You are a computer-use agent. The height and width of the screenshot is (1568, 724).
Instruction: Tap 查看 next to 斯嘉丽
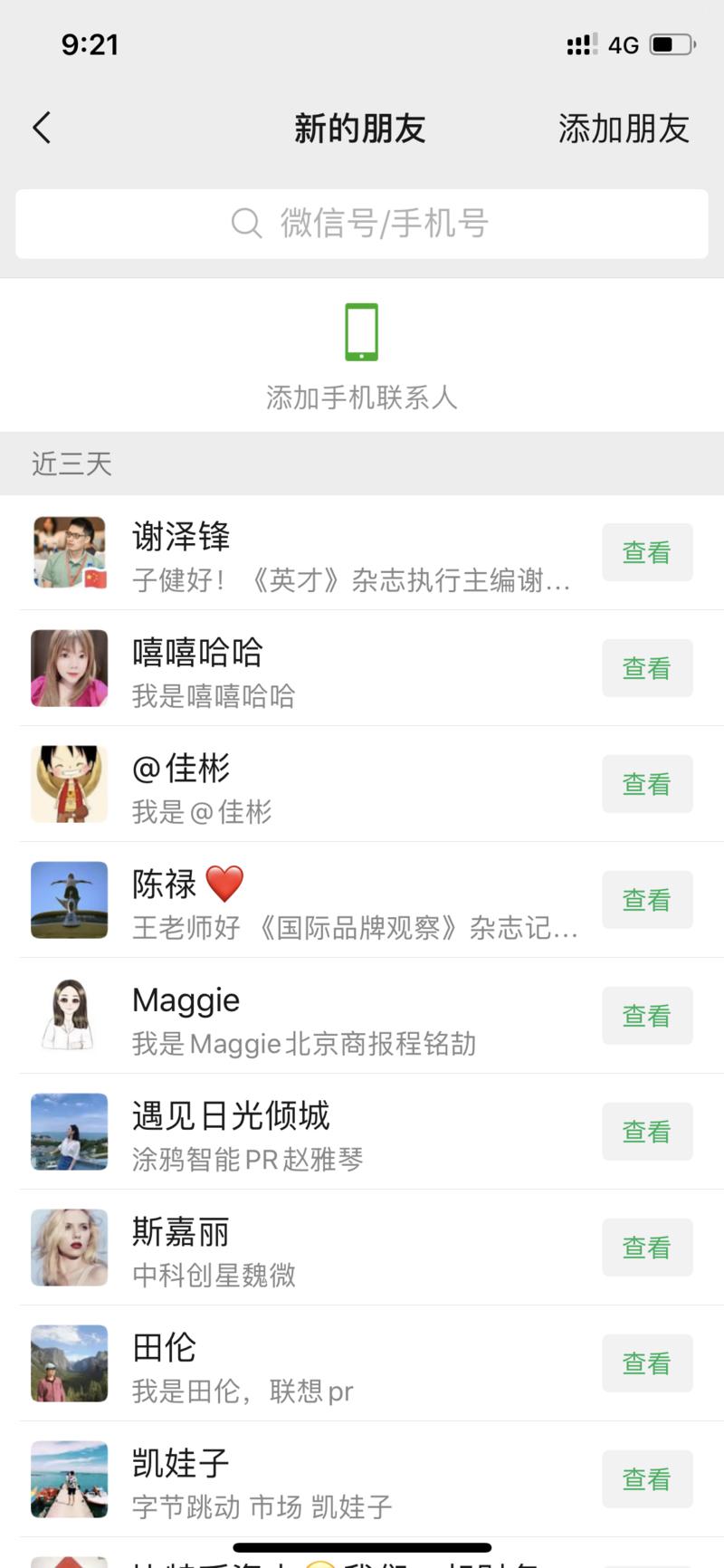pyautogui.click(x=647, y=1248)
